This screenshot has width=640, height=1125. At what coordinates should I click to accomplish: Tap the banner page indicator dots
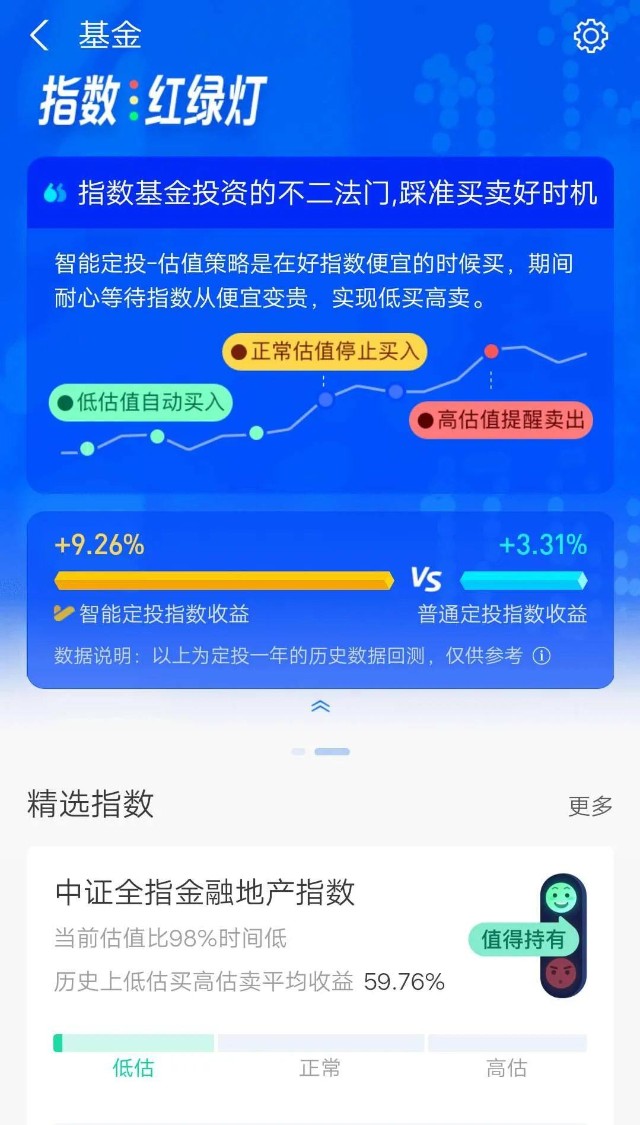click(x=320, y=751)
